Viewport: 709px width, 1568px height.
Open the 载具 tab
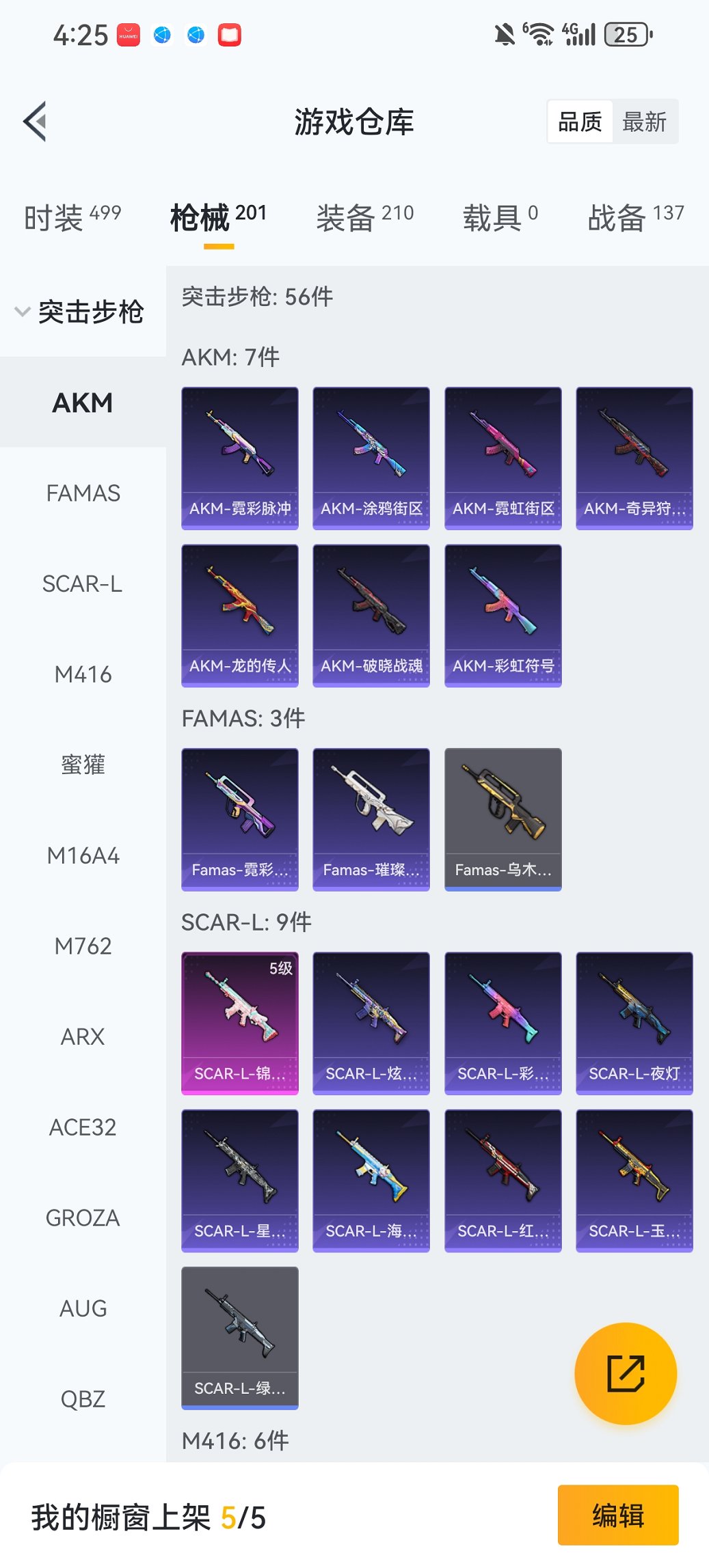click(x=500, y=217)
